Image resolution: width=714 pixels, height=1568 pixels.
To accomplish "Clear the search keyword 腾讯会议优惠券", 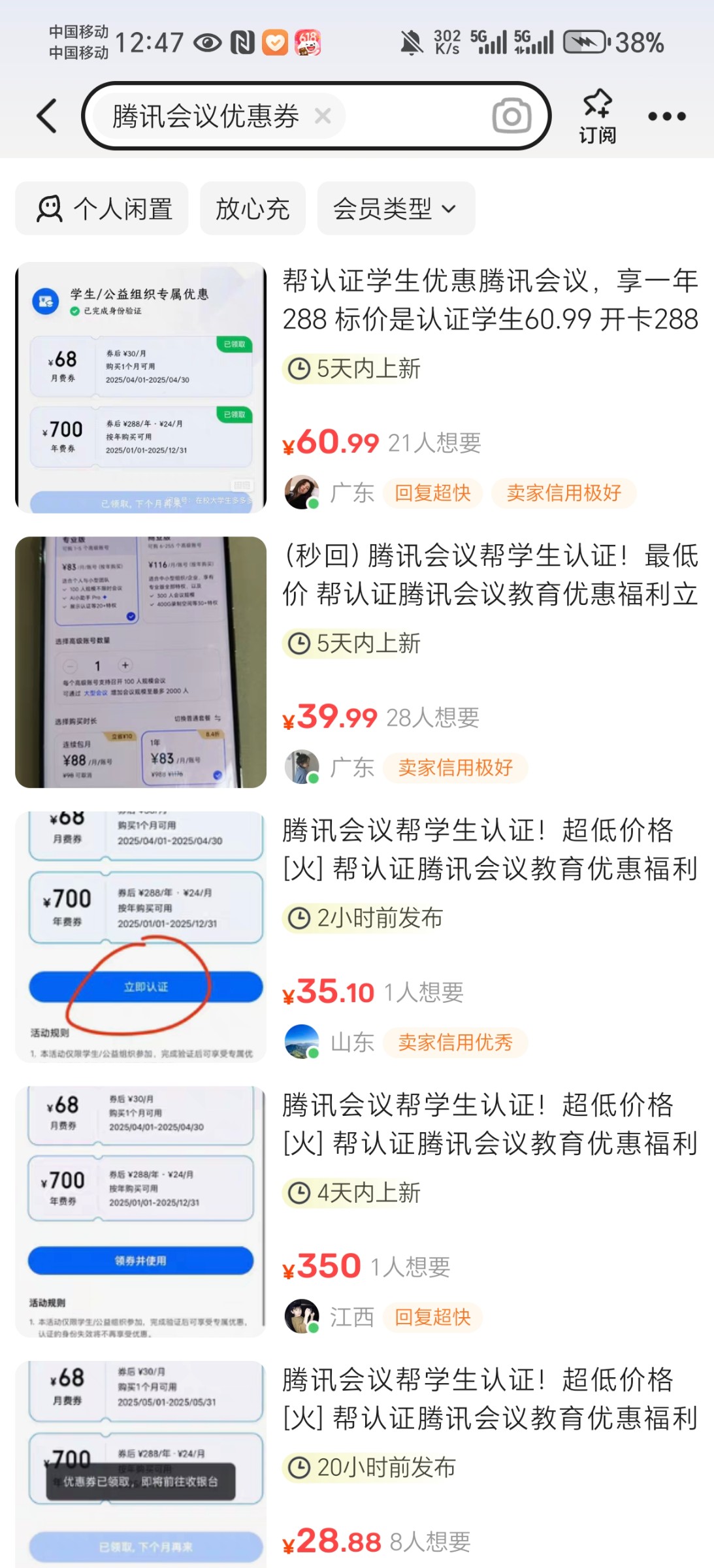I will click(x=323, y=116).
